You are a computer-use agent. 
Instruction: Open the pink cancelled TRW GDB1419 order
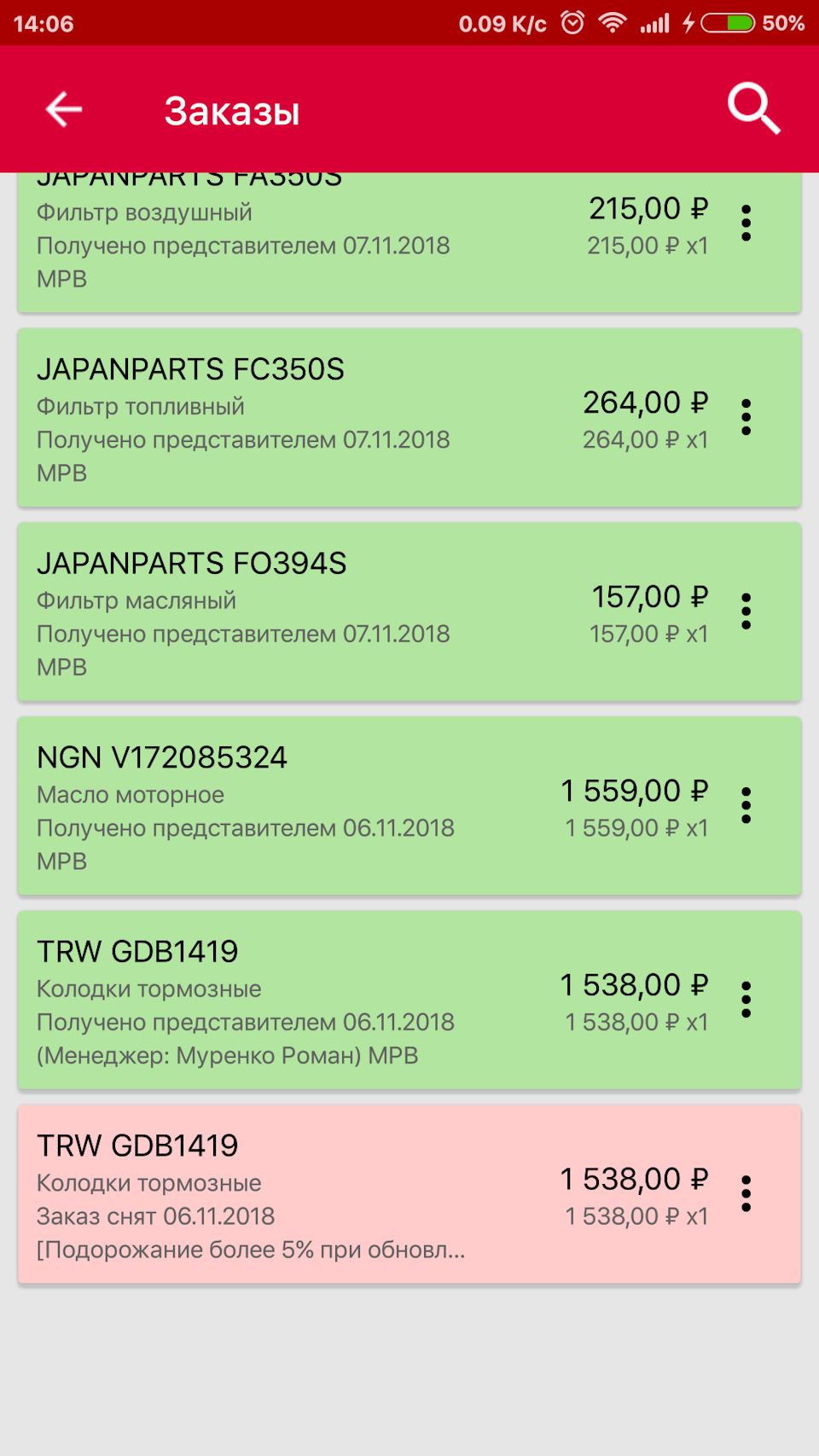pyautogui.click(x=409, y=1194)
